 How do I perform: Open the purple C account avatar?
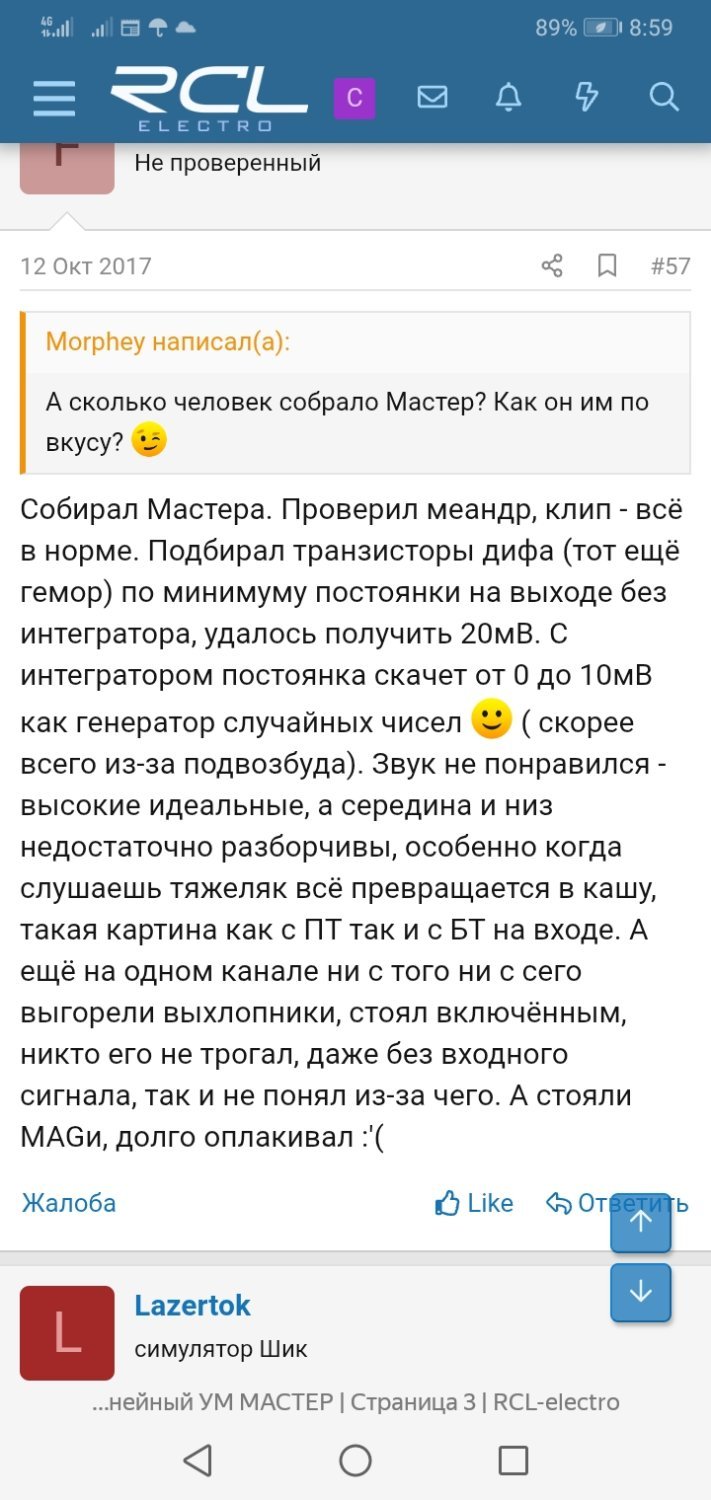[x=353, y=98]
